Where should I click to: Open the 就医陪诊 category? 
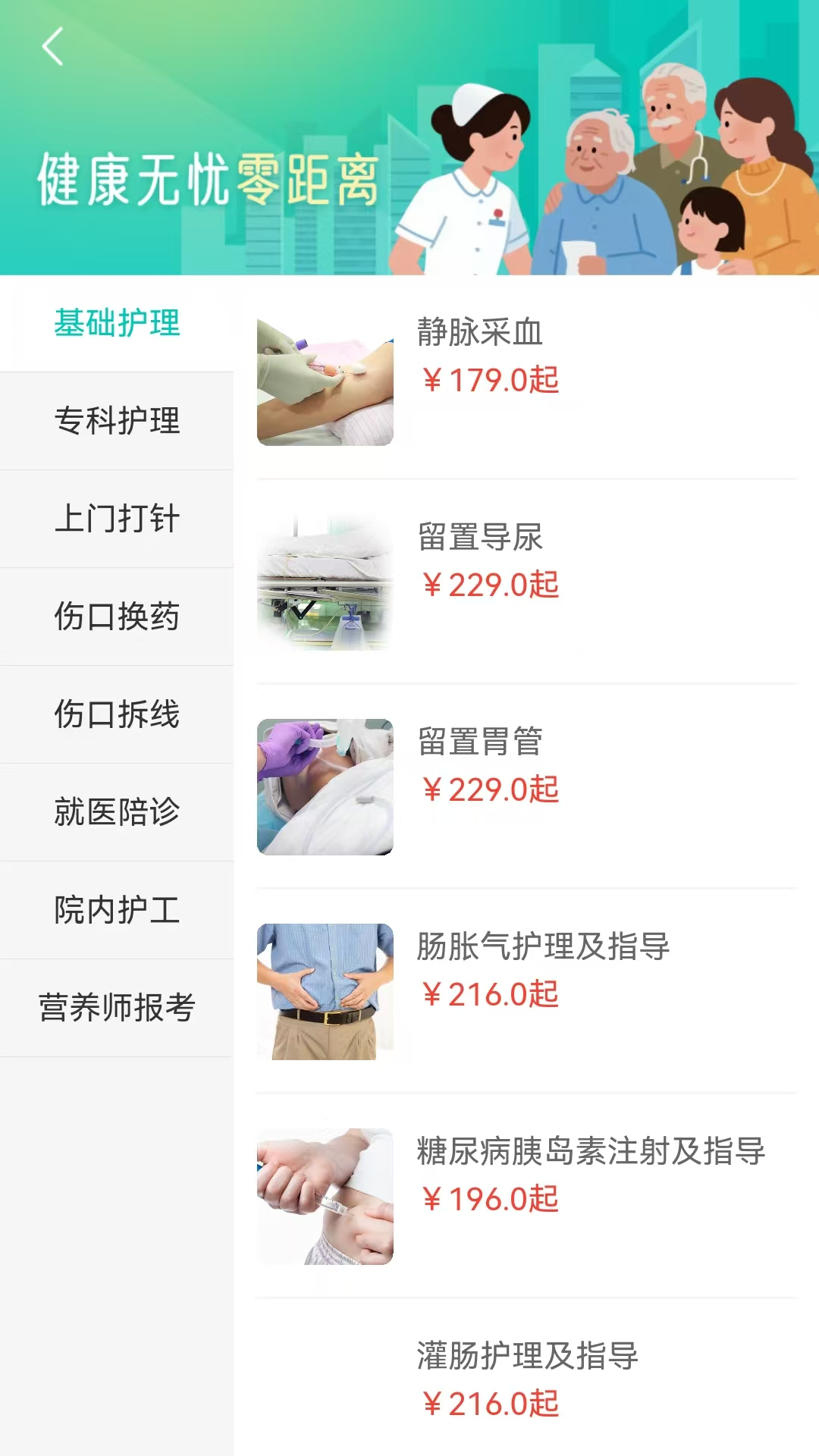click(x=118, y=811)
